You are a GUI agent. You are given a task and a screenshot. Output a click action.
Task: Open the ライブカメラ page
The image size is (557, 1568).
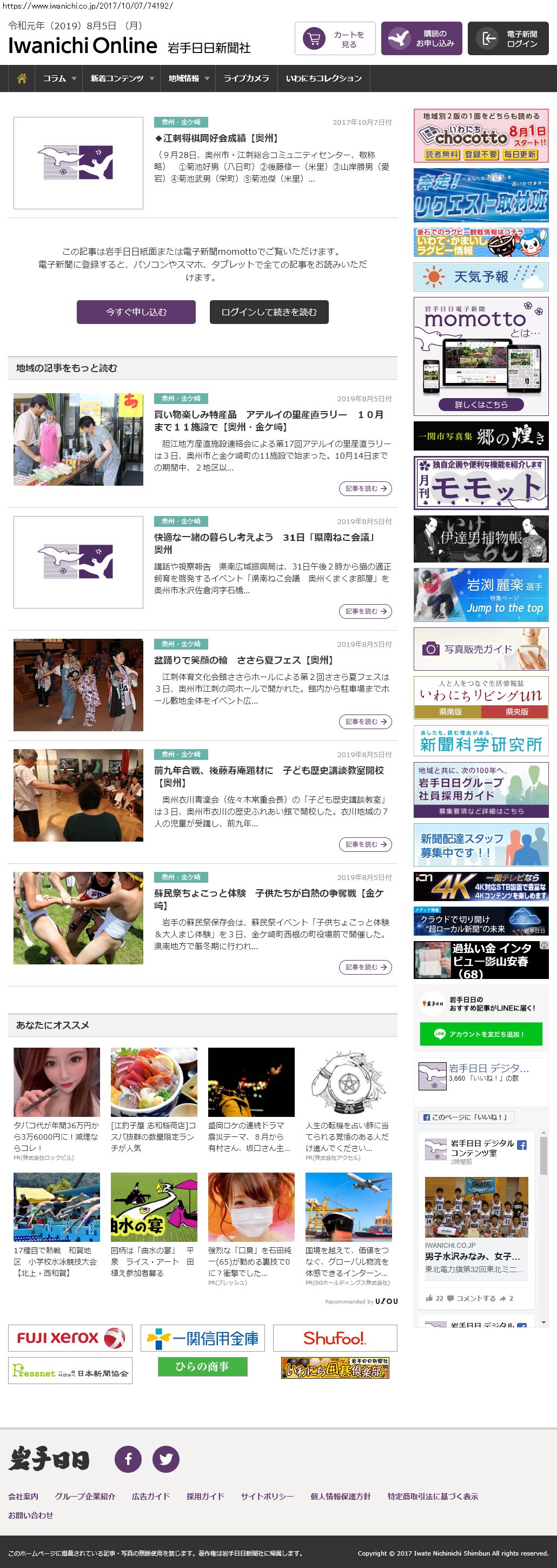tap(246, 78)
